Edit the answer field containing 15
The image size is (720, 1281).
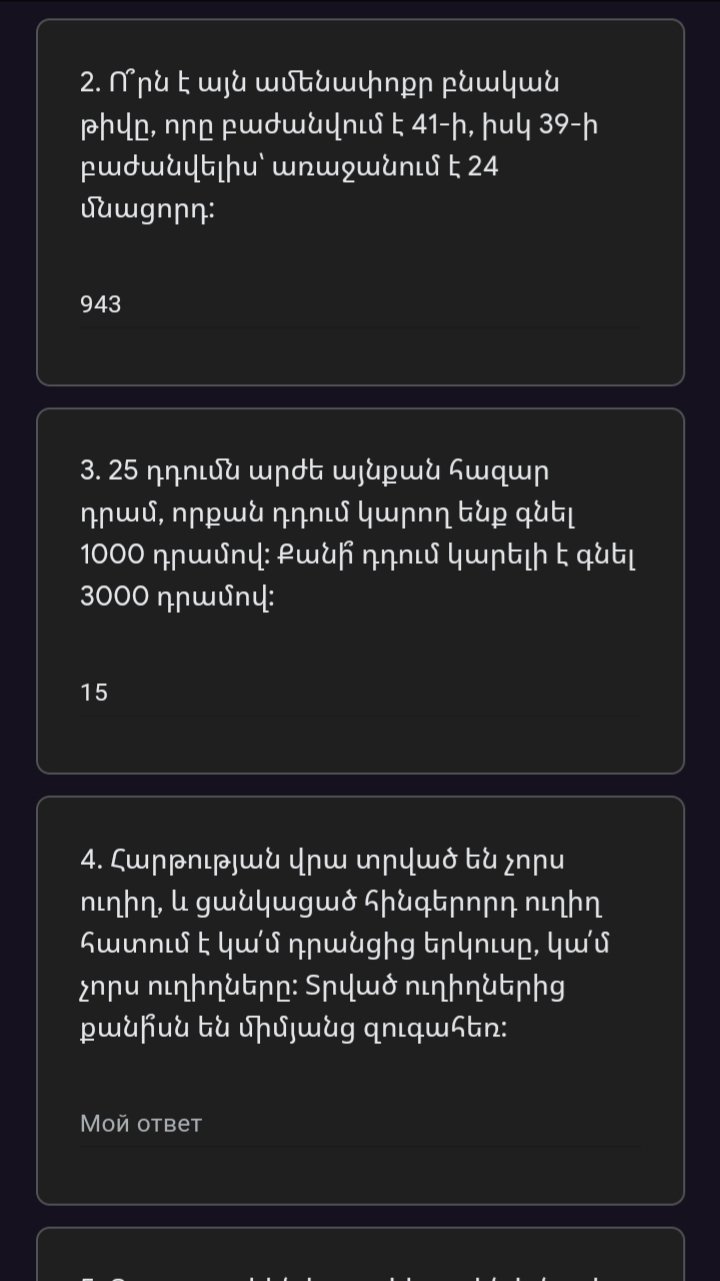(360, 692)
